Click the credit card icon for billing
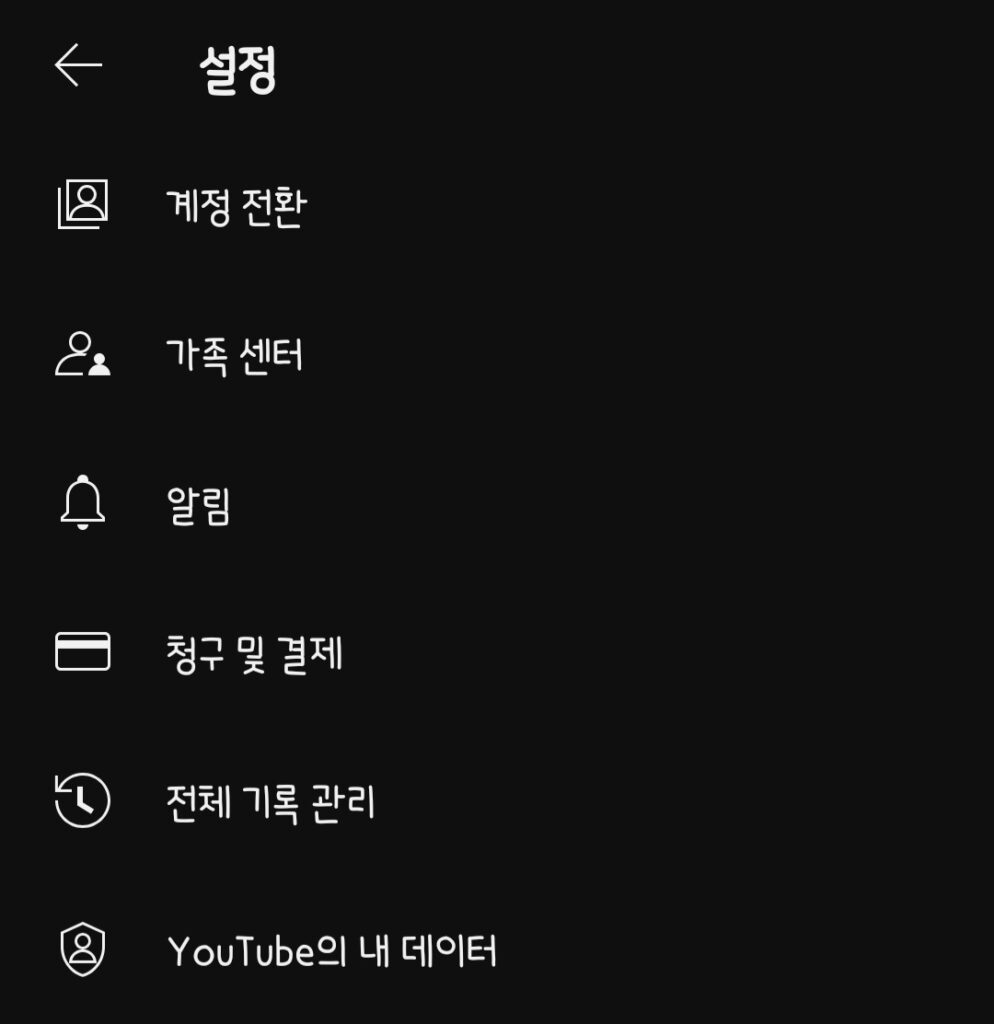The width and height of the screenshot is (994, 1024). 82,652
